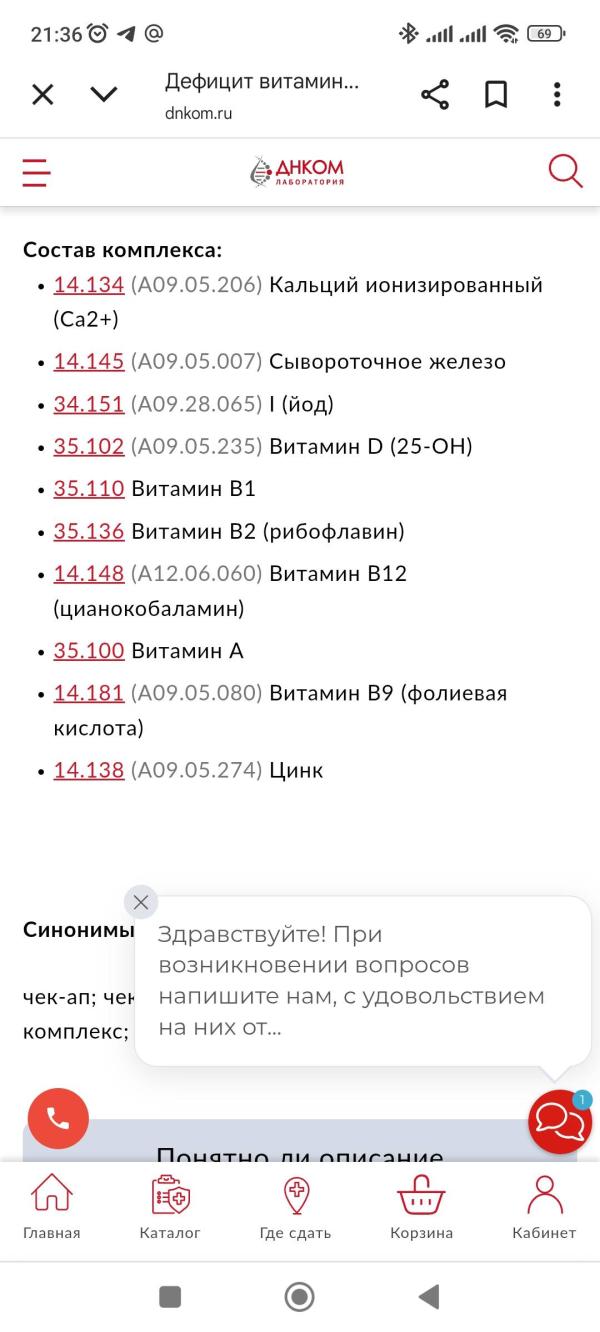
Task: Open link 14.145 Сывороточное железо
Action: click(x=89, y=362)
